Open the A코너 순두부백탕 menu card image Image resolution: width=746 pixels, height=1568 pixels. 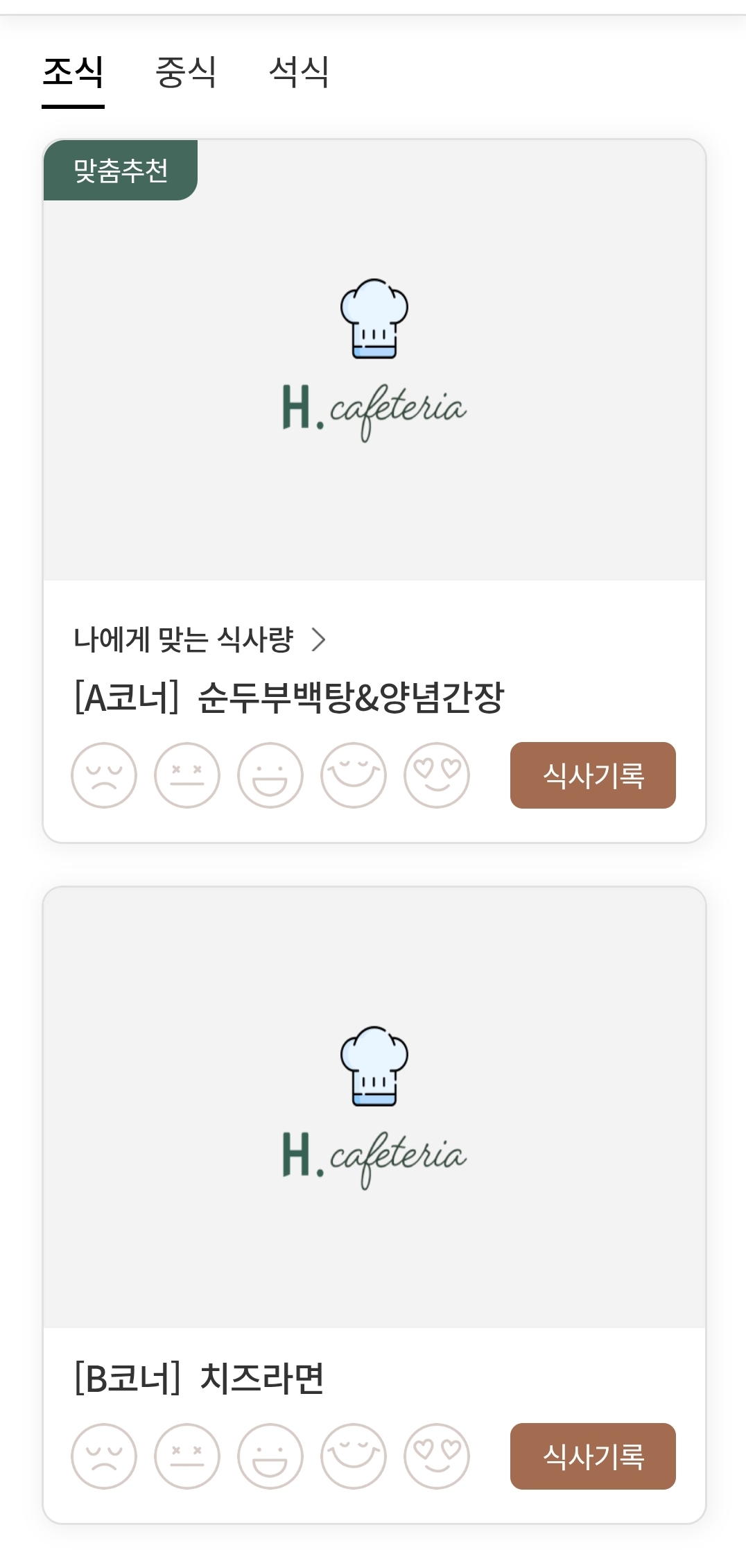point(374,360)
